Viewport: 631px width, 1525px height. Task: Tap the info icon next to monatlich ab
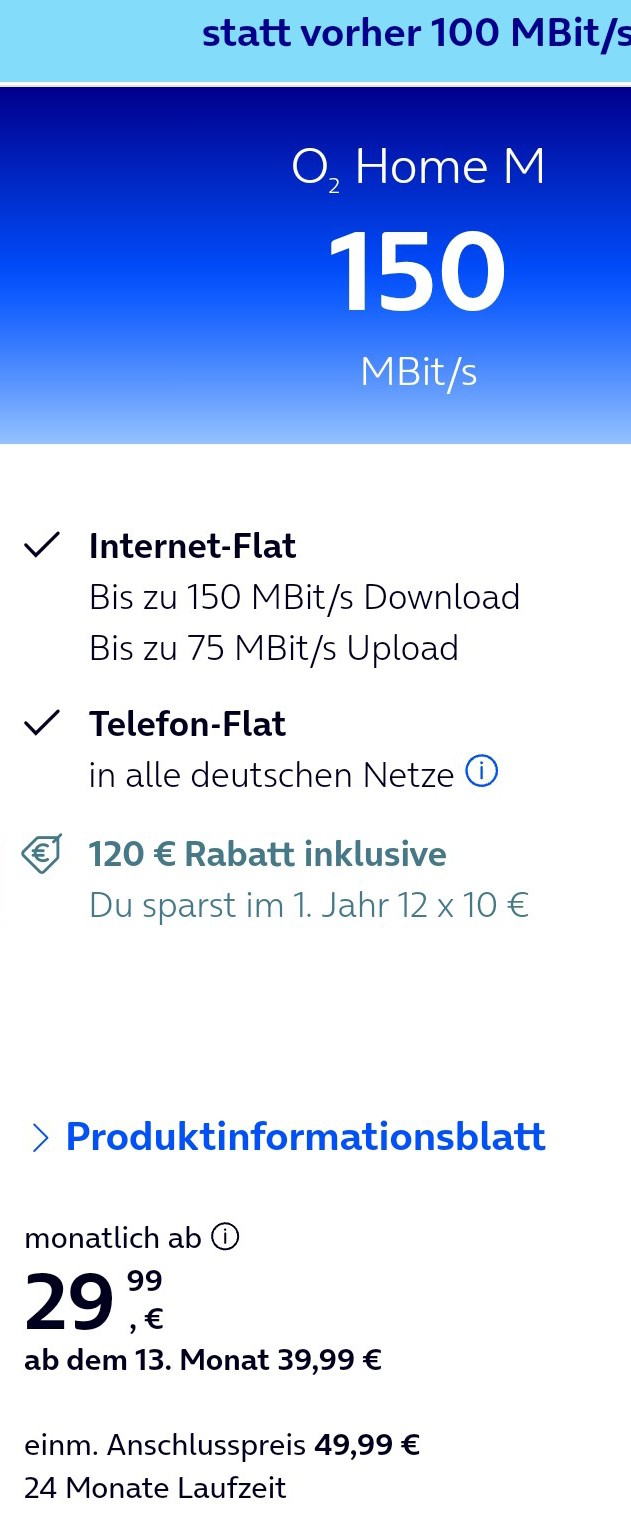point(226,1238)
